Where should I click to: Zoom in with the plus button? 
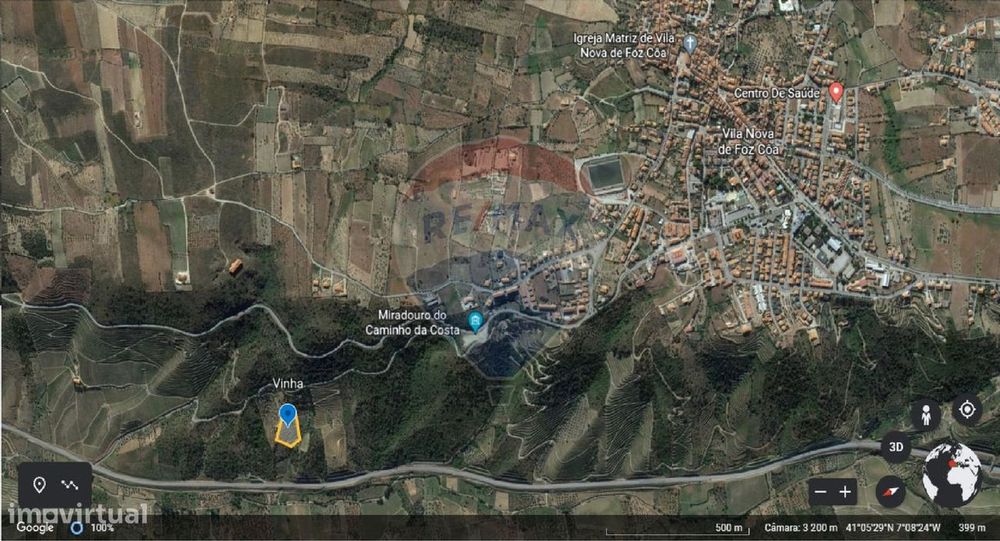[845, 491]
